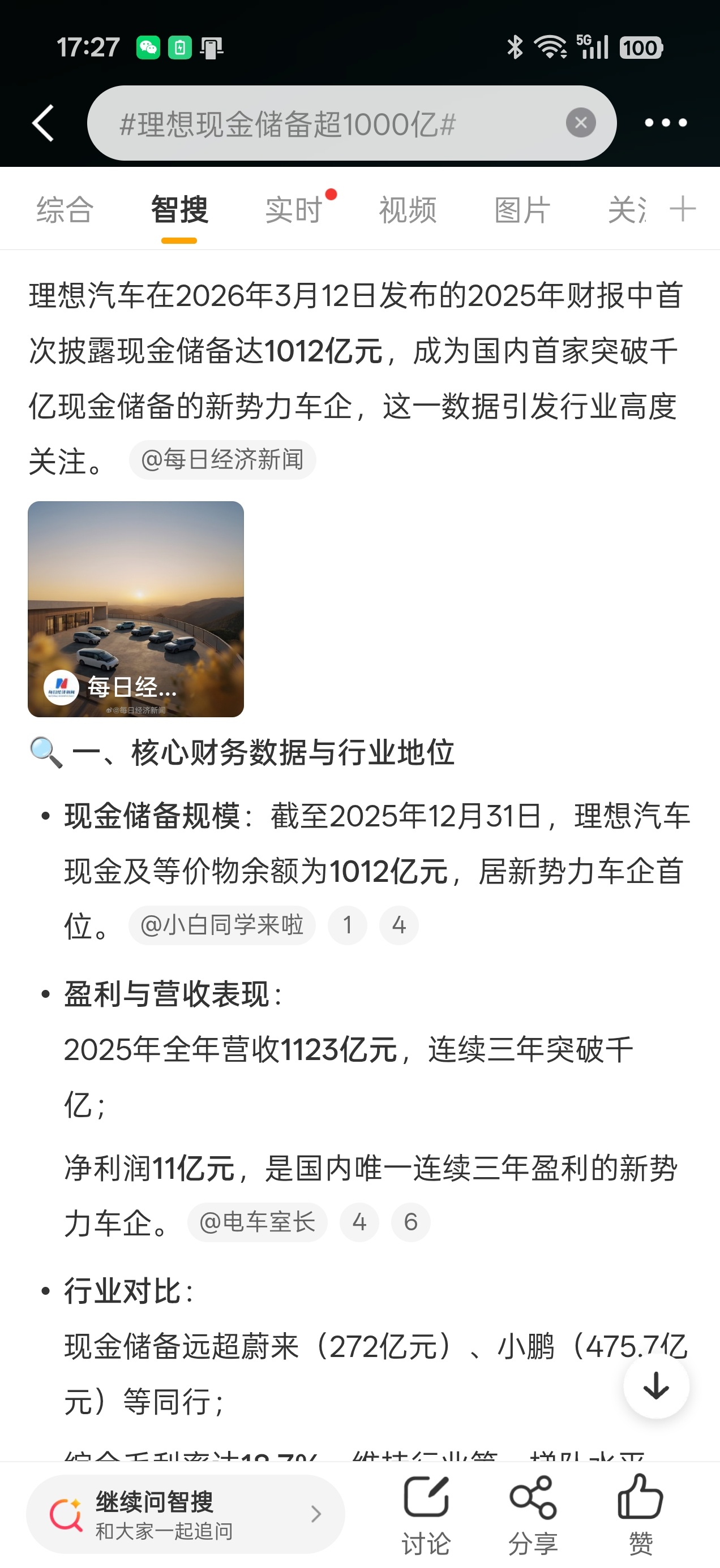Image resolution: width=720 pixels, height=1568 pixels.
Task: Open the @每日经济新闻 source tag
Action: [222, 459]
